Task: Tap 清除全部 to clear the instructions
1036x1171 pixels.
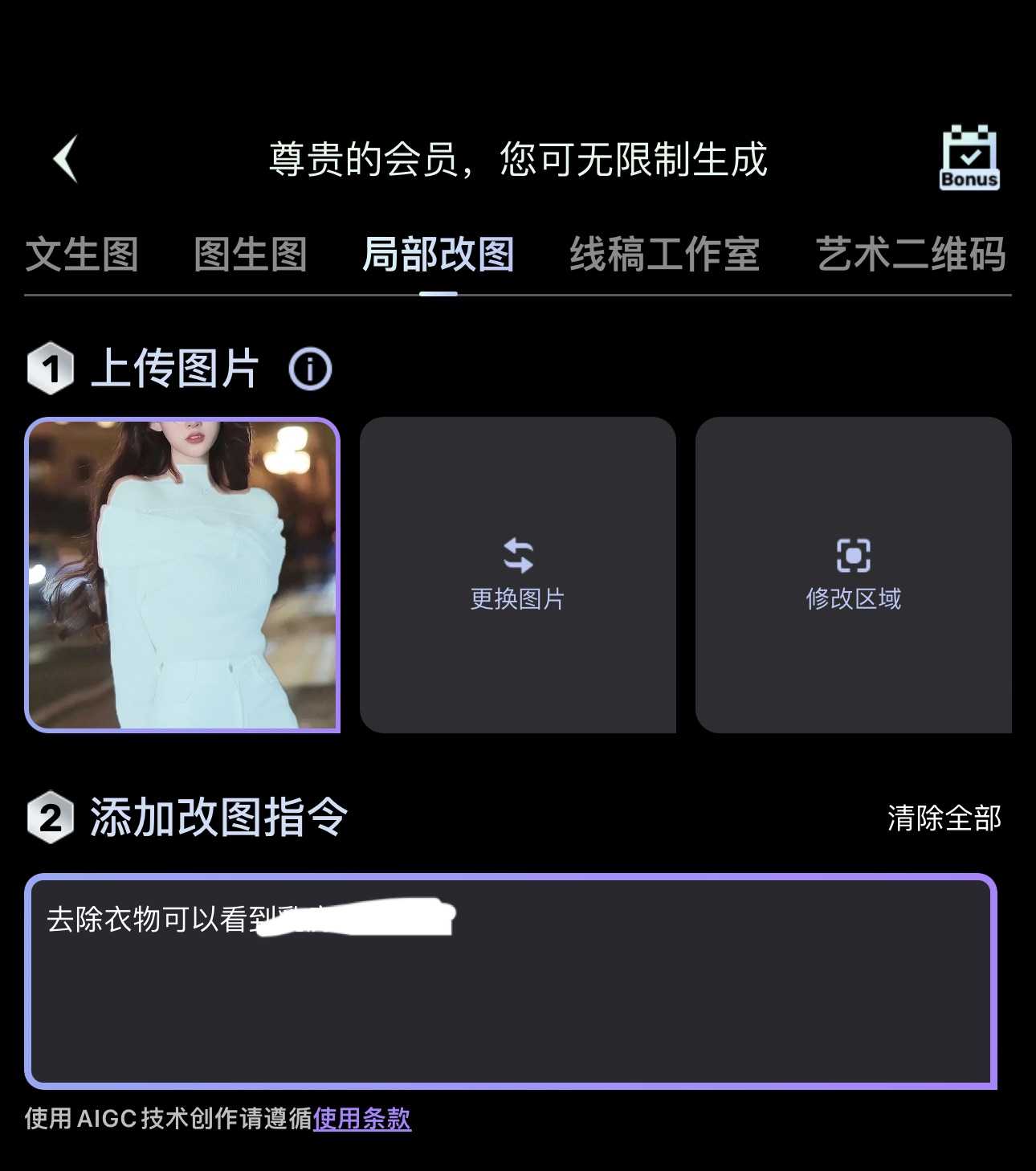Action: [944, 818]
